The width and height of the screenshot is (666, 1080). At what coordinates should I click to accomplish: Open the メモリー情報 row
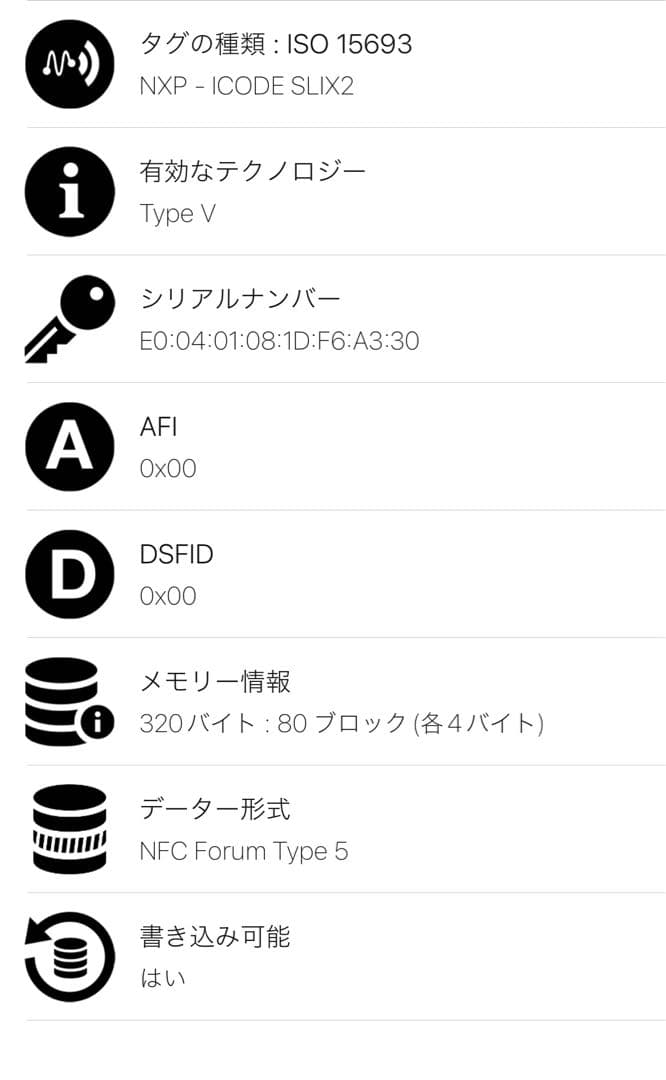333,702
